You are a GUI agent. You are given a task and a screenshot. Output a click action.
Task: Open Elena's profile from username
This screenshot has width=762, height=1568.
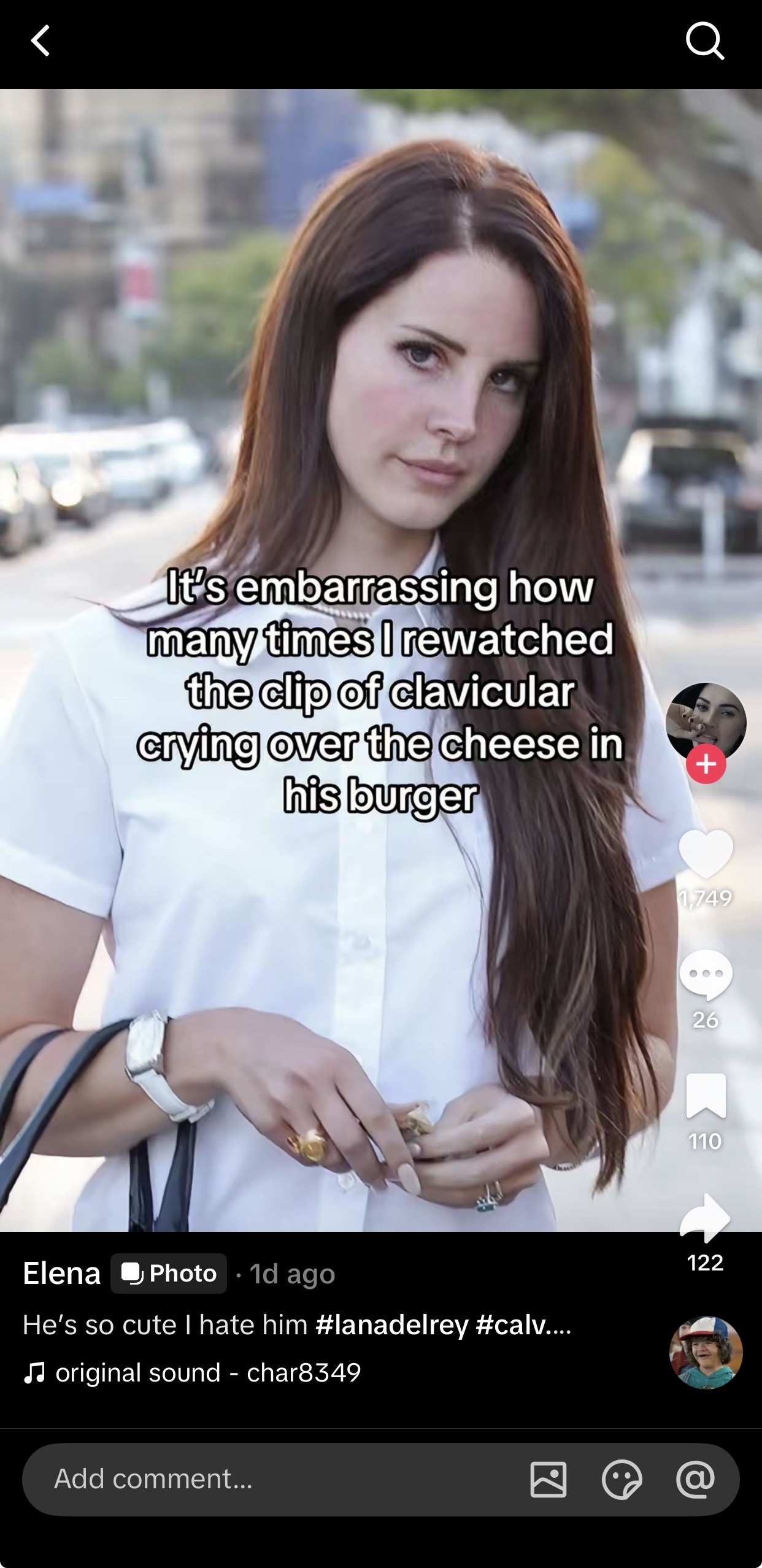tap(61, 1274)
